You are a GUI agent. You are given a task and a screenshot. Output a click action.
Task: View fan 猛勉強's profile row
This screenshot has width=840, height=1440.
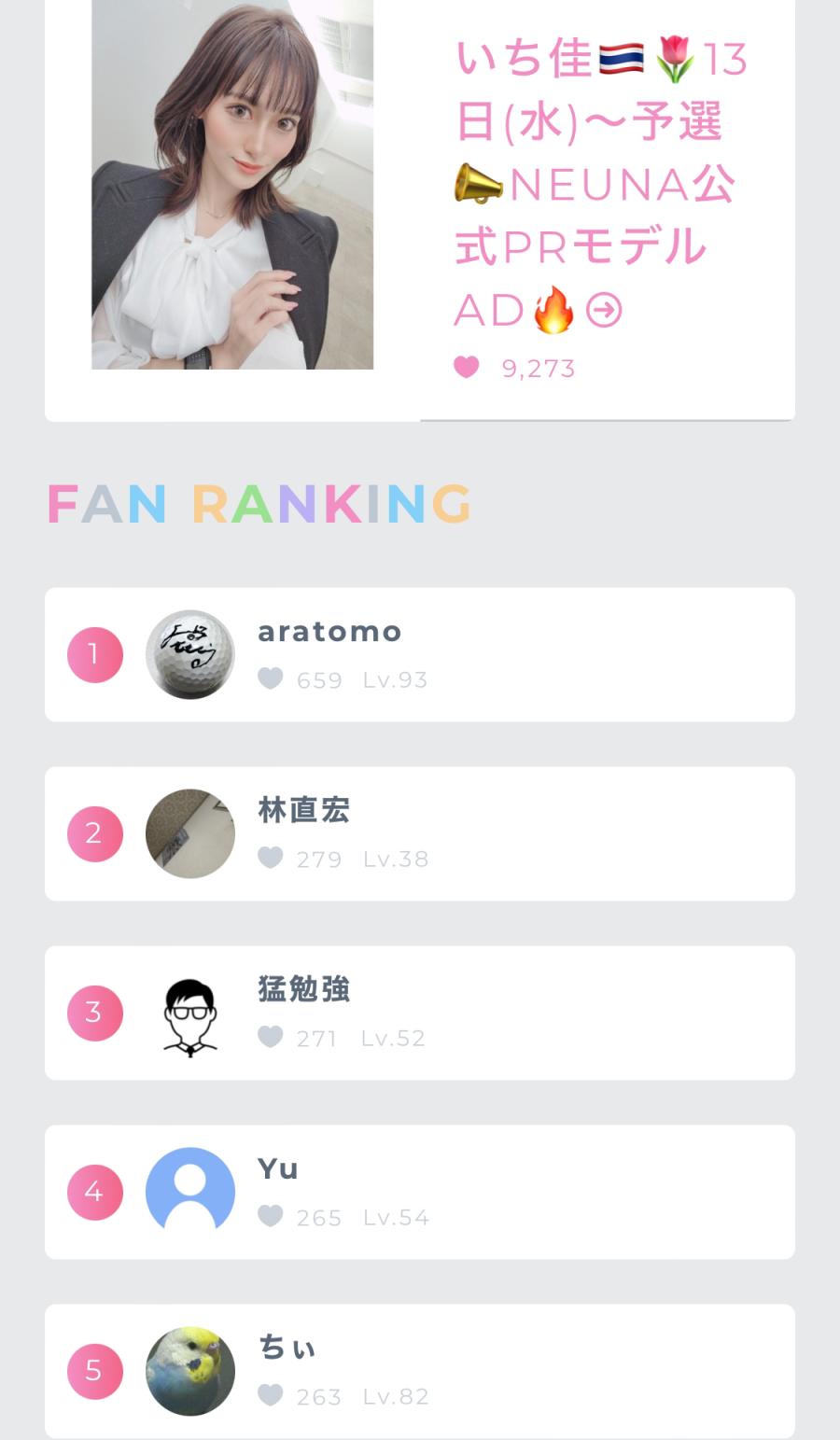pyautogui.click(x=420, y=1013)
